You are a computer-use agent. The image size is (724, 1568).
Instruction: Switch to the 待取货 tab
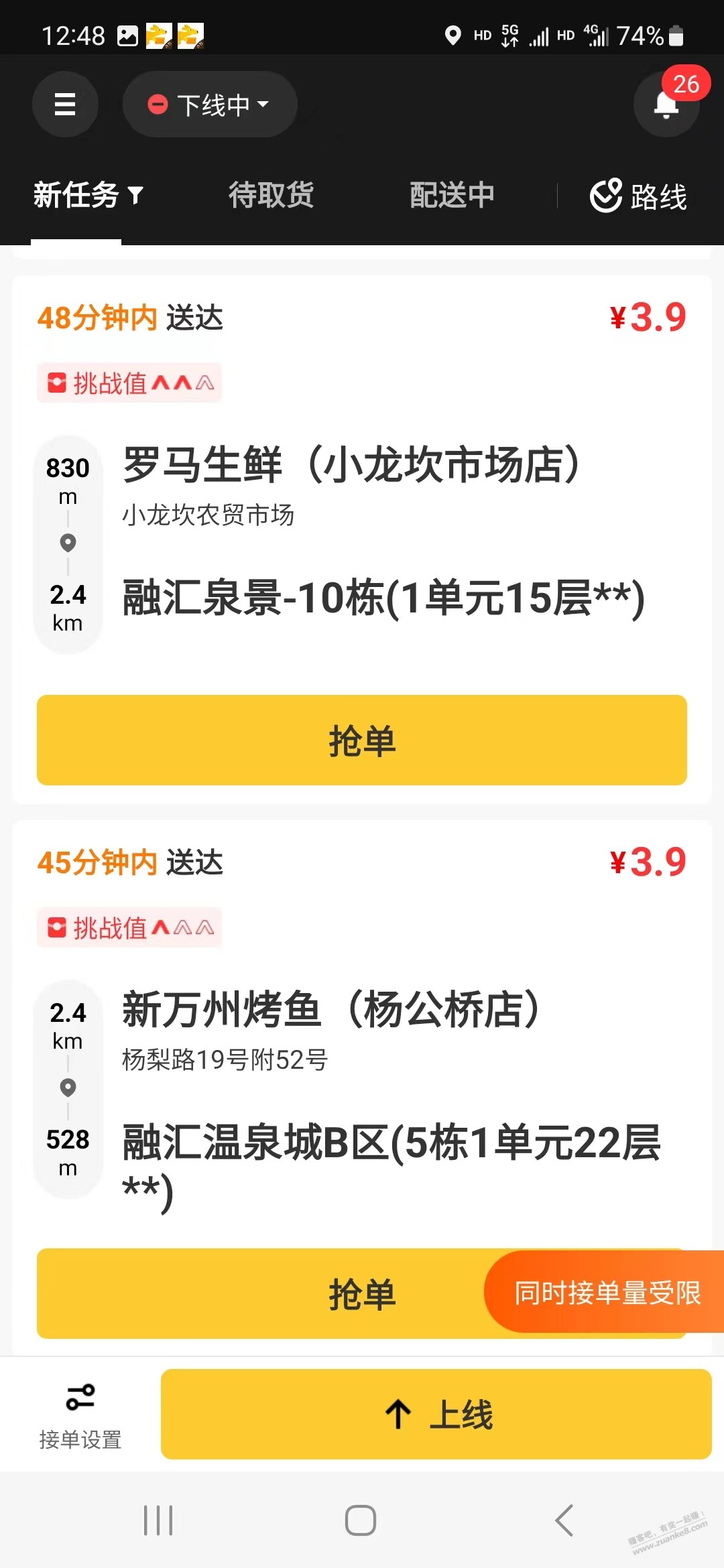[x=271, y=196]
